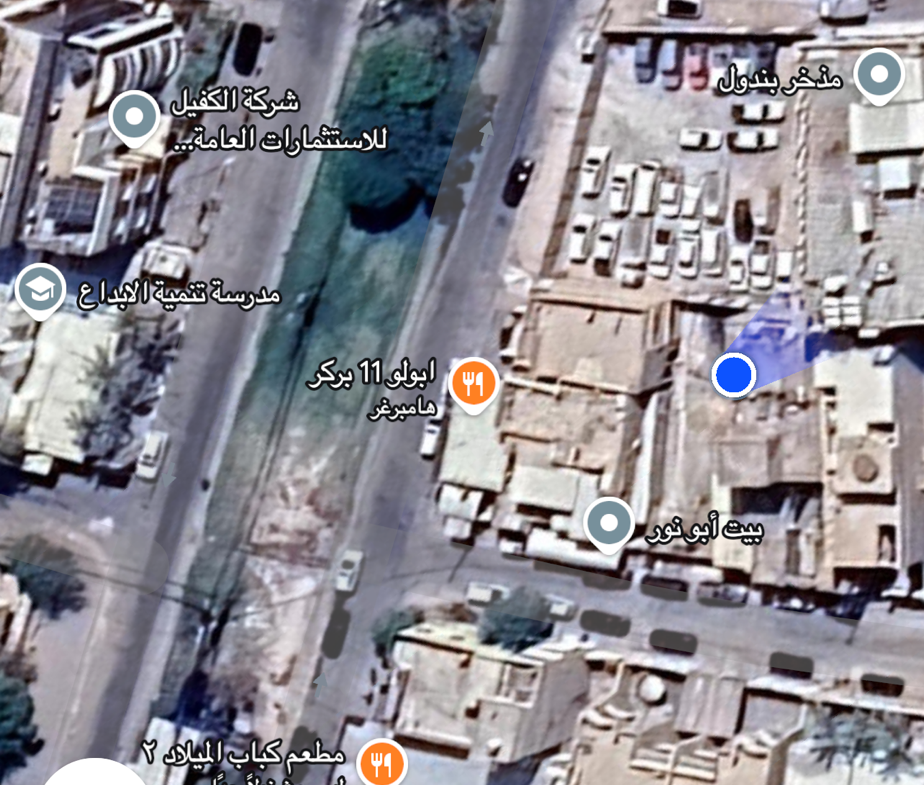Select the مدرسة تنمية الابداع school marker
The height and width of the screenshot is (785, 924).
(x=40, y=290)
